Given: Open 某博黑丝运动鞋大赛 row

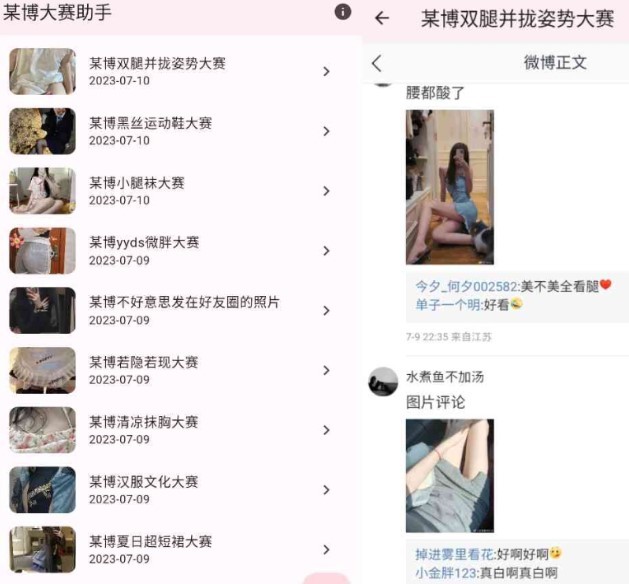Looking at the screenshot, I should coord(180,131).
